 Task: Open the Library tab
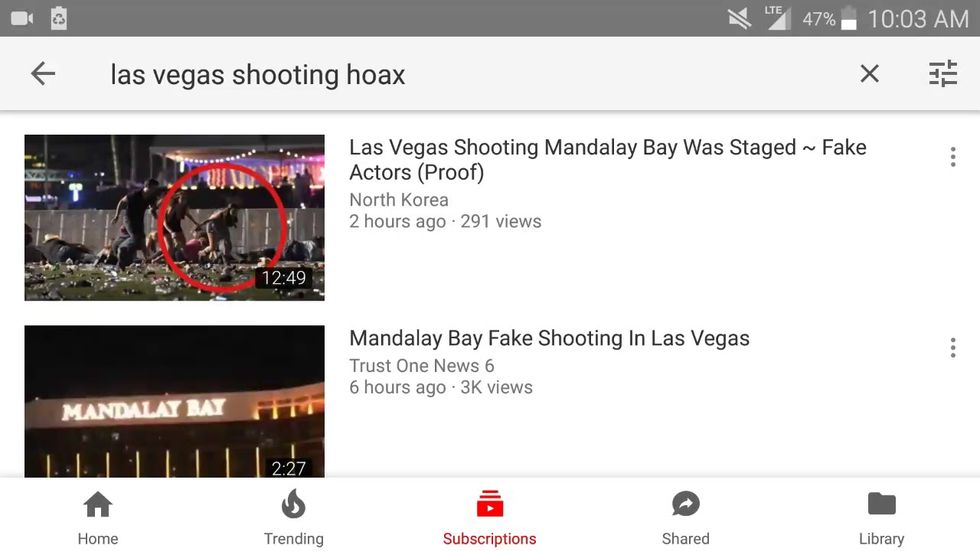[x=881, y=518]
